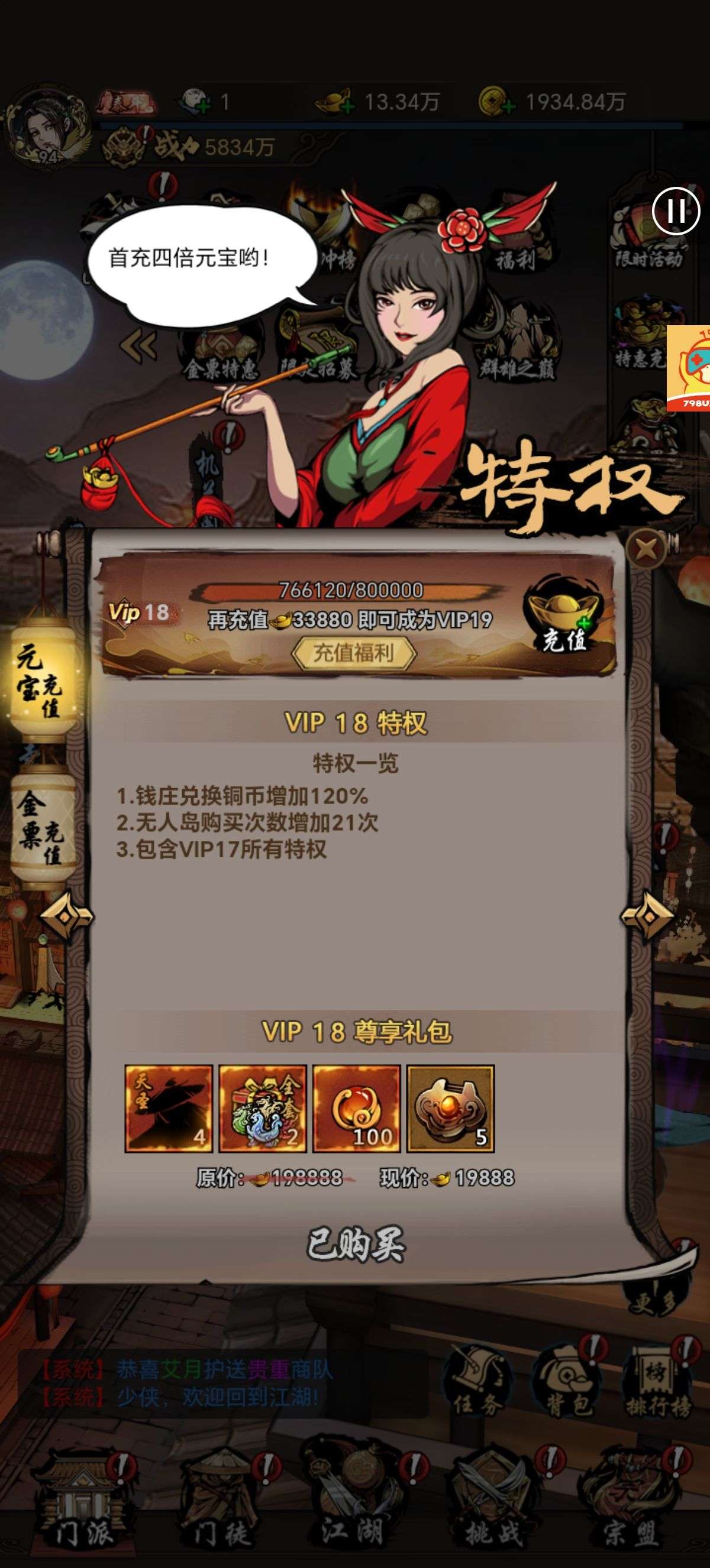
Task: View the 天圣 hero gift item
Action: (169, 1109)
